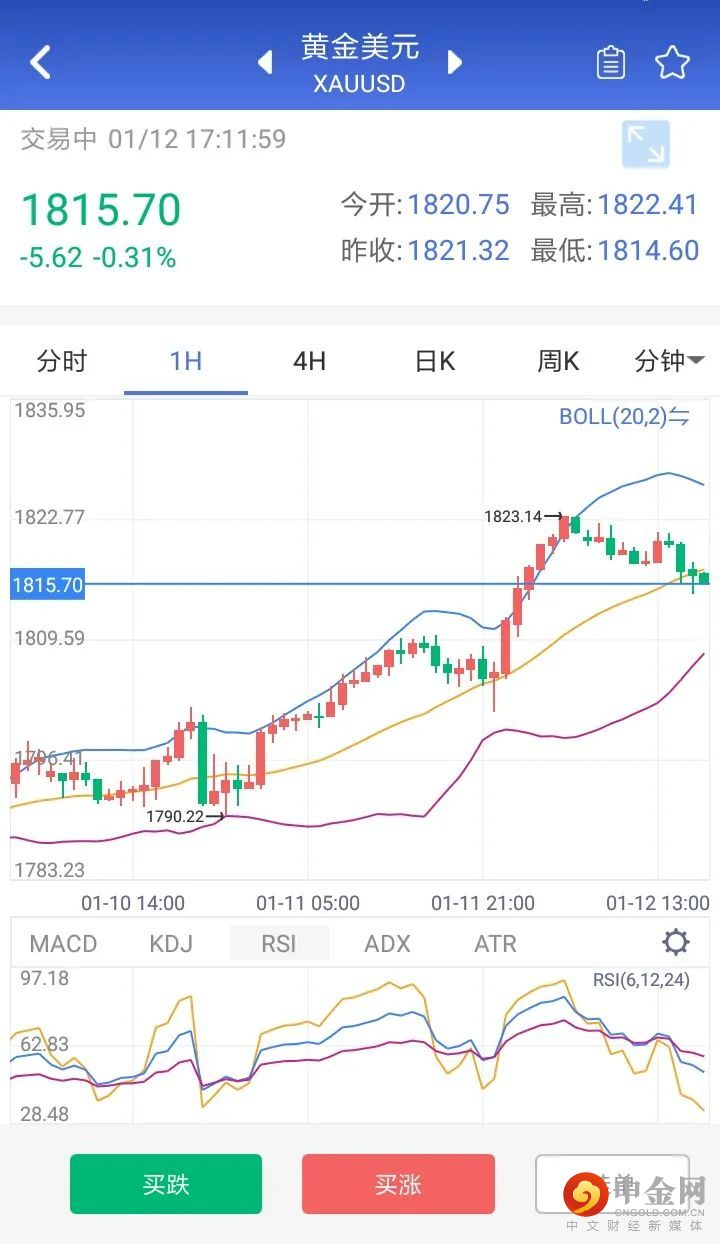Open the clipboard notes icon
The height and width of the screenshot is (1244, 720).
click(x=610, y=62)
